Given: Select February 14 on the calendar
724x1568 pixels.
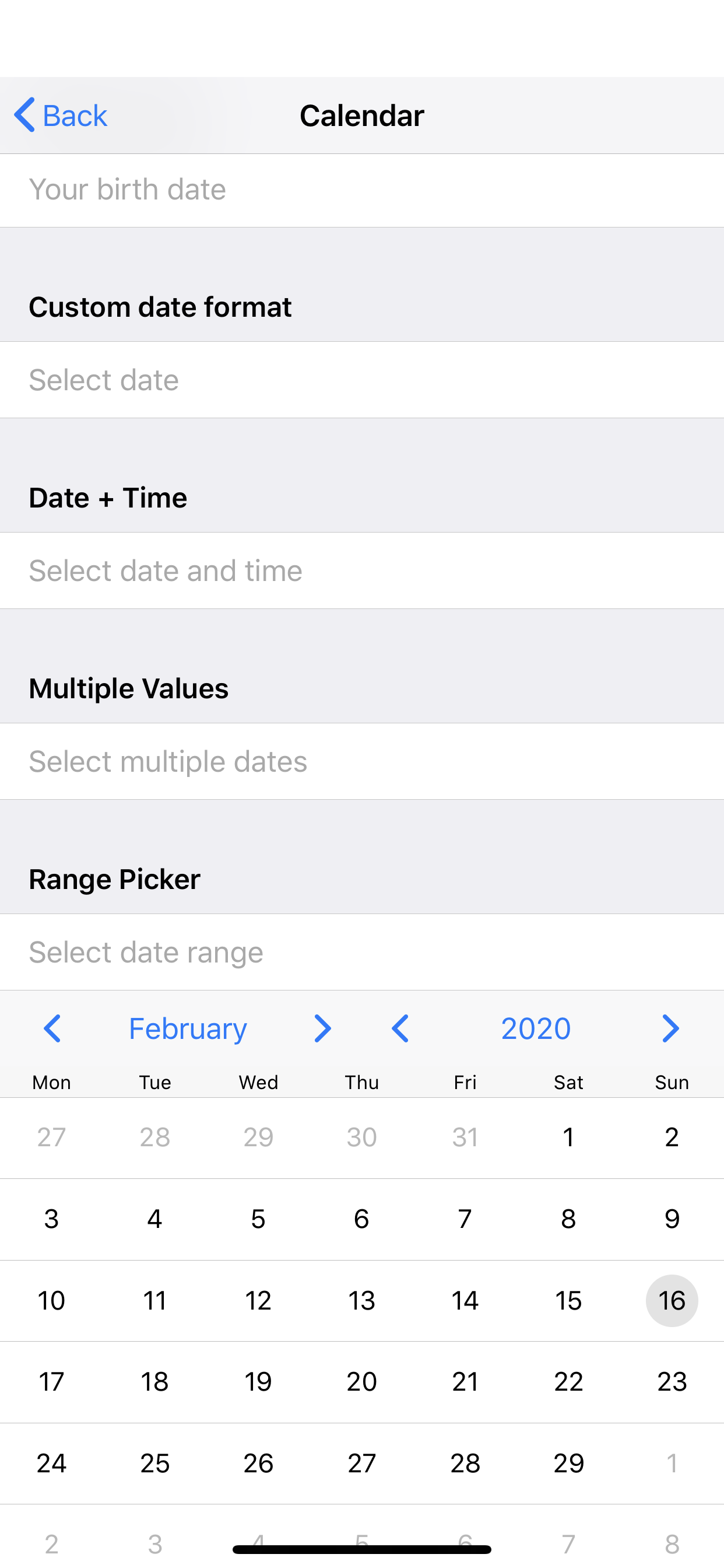Looking at the screenshot, I should point(465,1301).
